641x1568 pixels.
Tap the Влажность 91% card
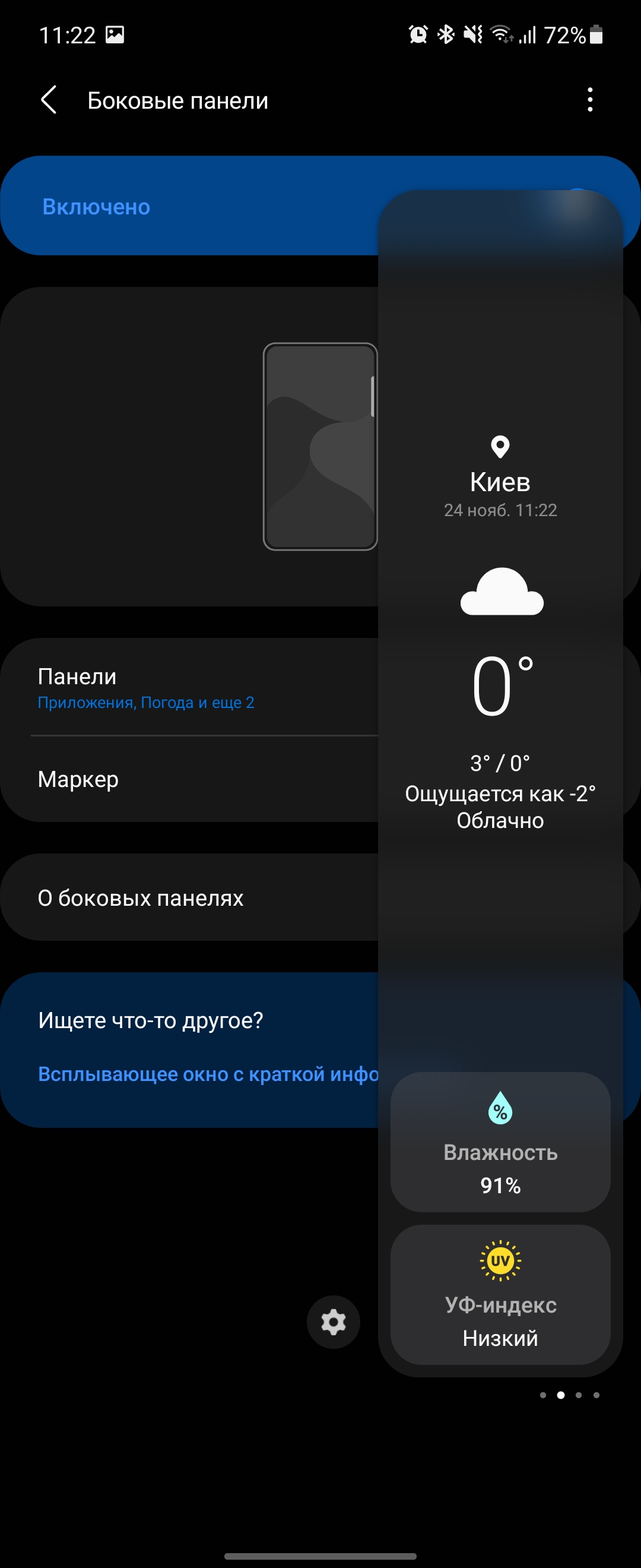[x=500, y=1142]
